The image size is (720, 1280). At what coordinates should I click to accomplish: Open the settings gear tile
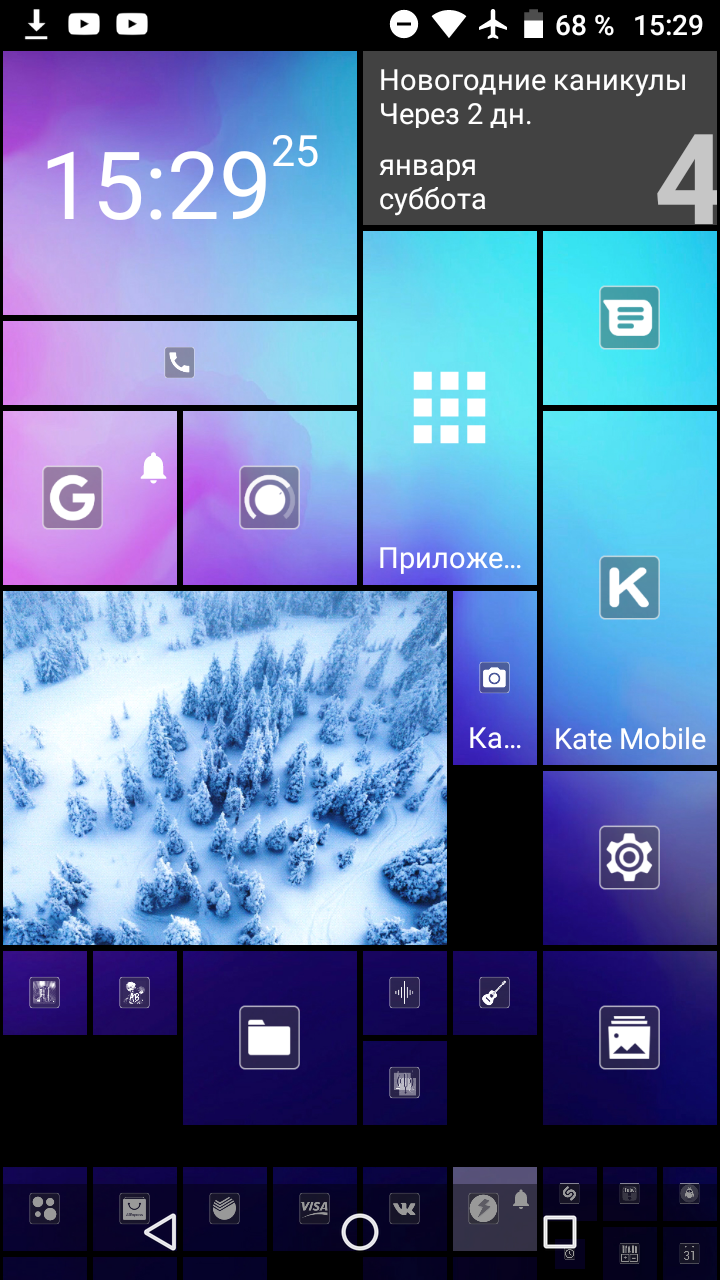pyautogui.click(x=630, y=858)
